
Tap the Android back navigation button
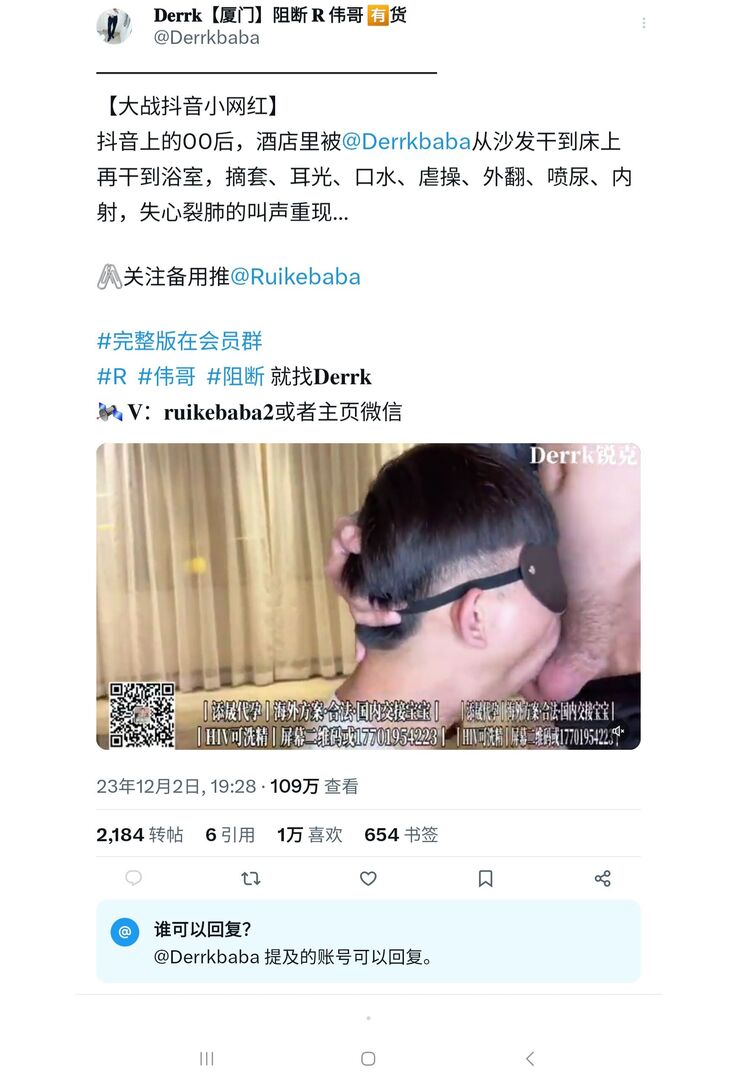point(529,1058)
